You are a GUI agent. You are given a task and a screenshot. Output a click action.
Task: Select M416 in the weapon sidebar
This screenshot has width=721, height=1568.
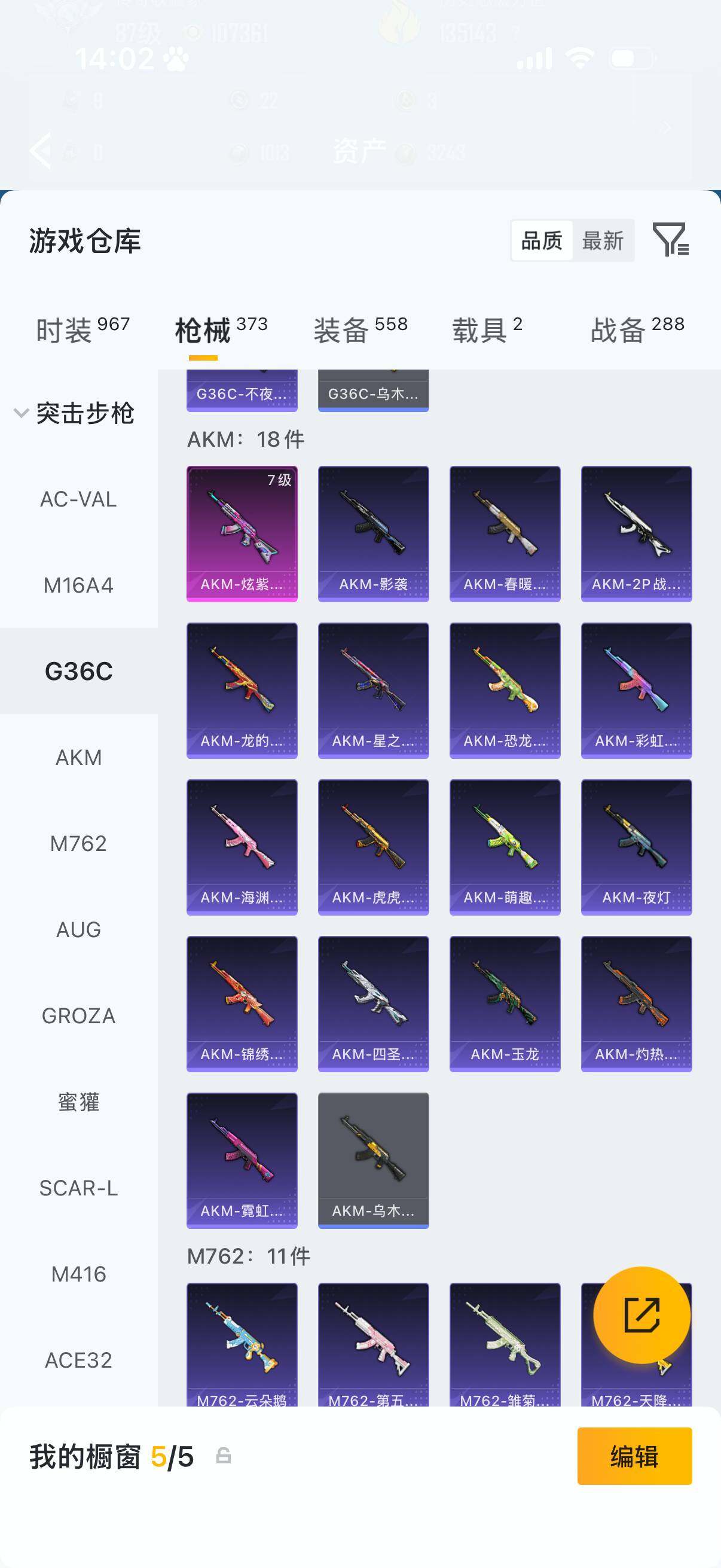pyautogui.click(x=78, y=1274)
